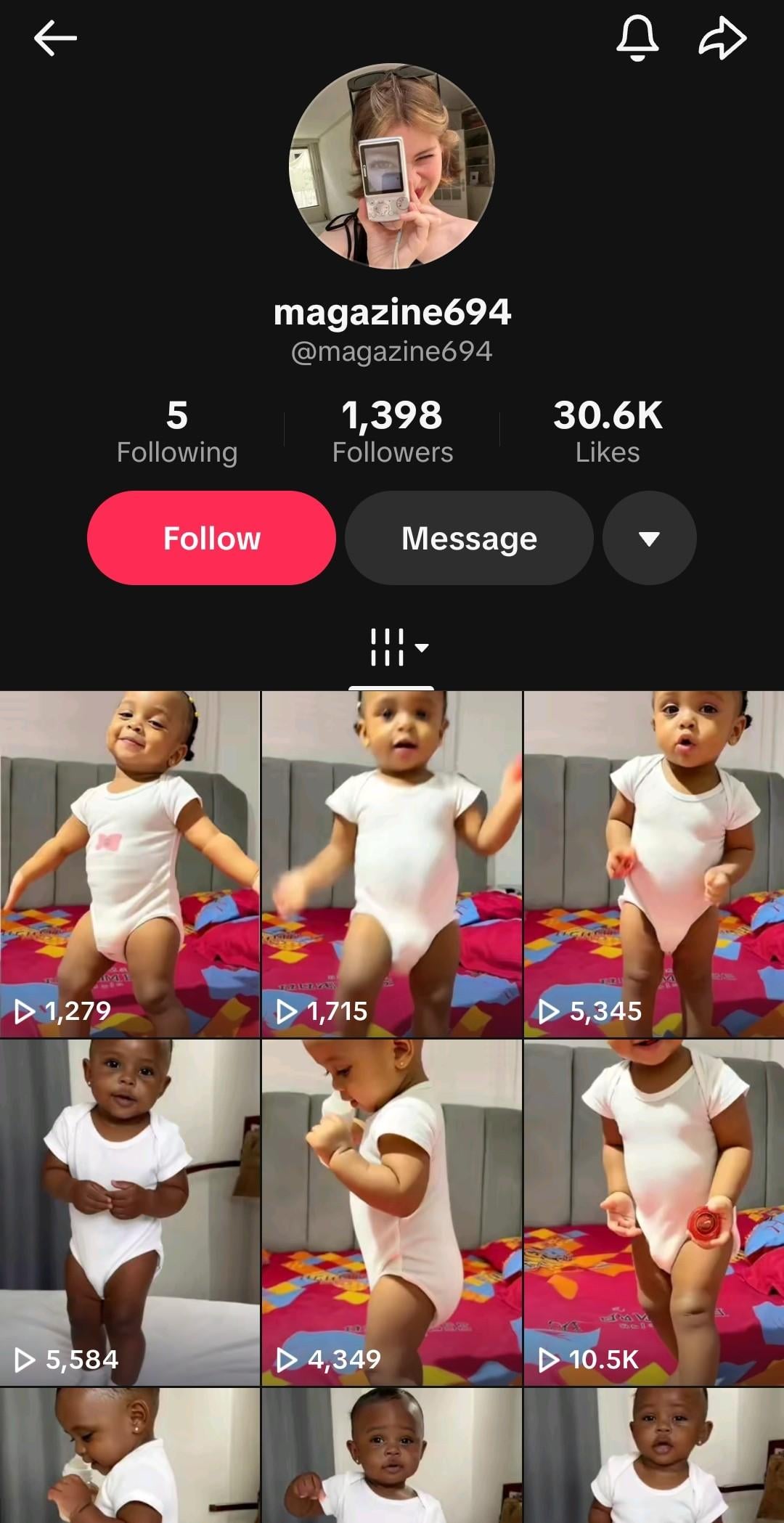The height and width of the screenshot is (1523, 784).
Task: View the magazine694 profile picture
Action: click(392, 166)
